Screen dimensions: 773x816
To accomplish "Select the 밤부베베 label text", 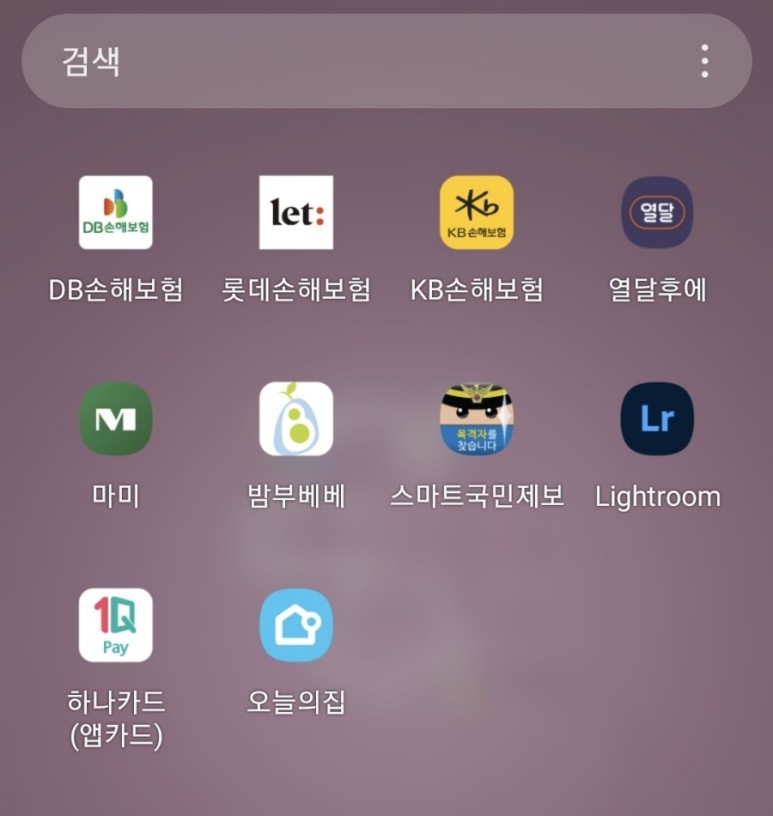I will click(295, 496).
